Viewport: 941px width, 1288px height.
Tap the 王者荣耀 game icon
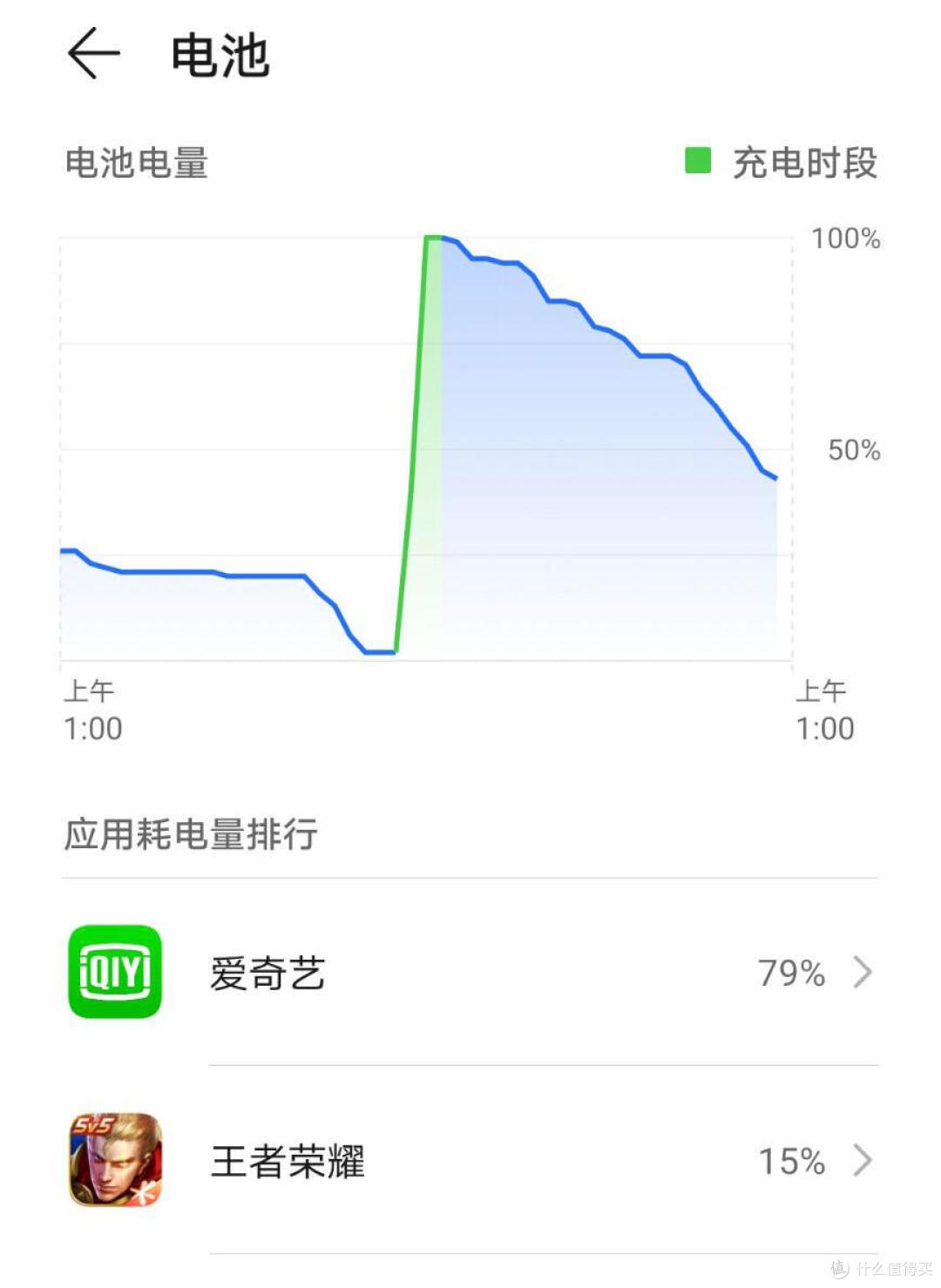click(114, 1161)
